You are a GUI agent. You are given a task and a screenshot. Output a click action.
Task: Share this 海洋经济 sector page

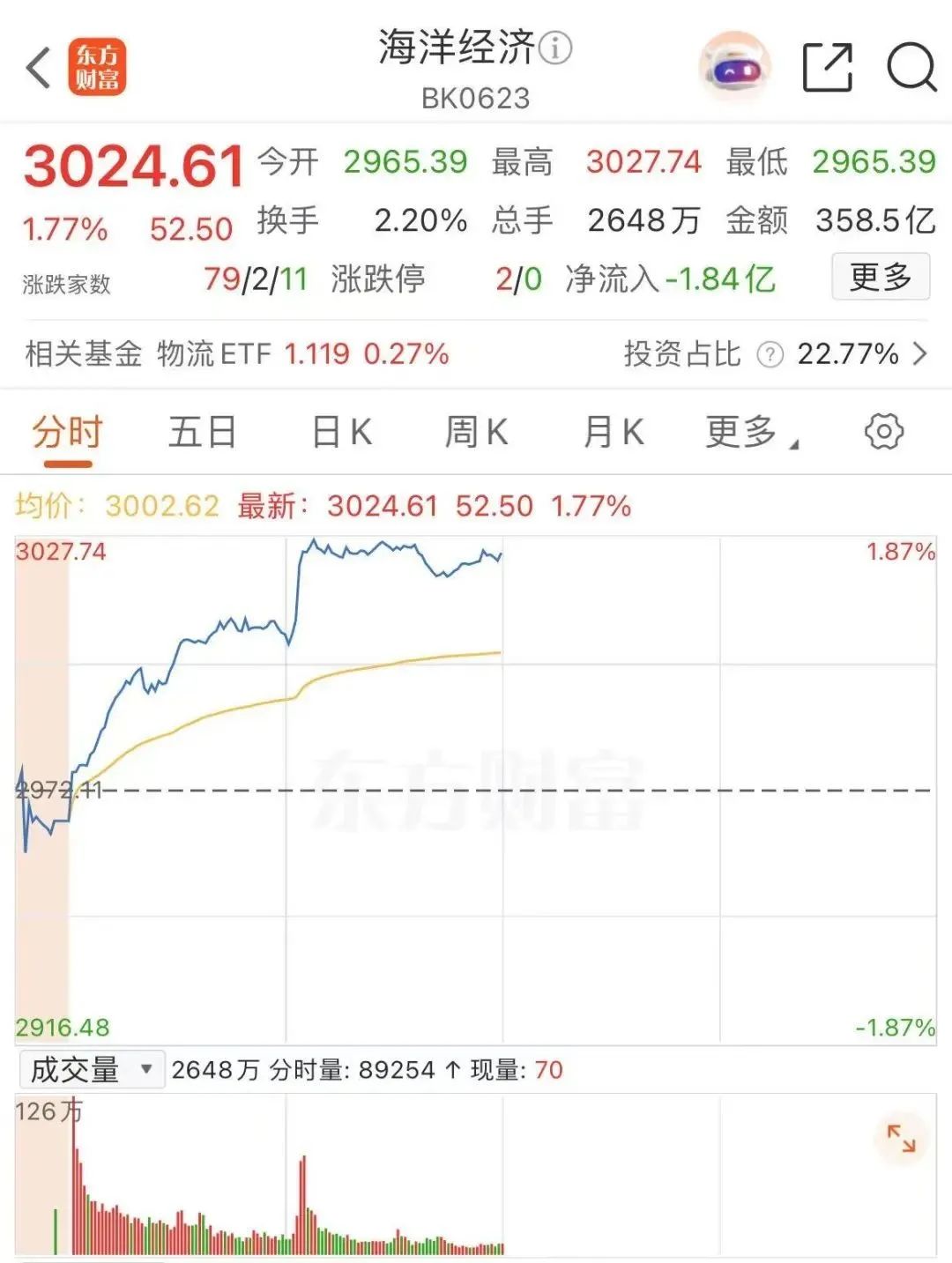(x=827, y=68)
